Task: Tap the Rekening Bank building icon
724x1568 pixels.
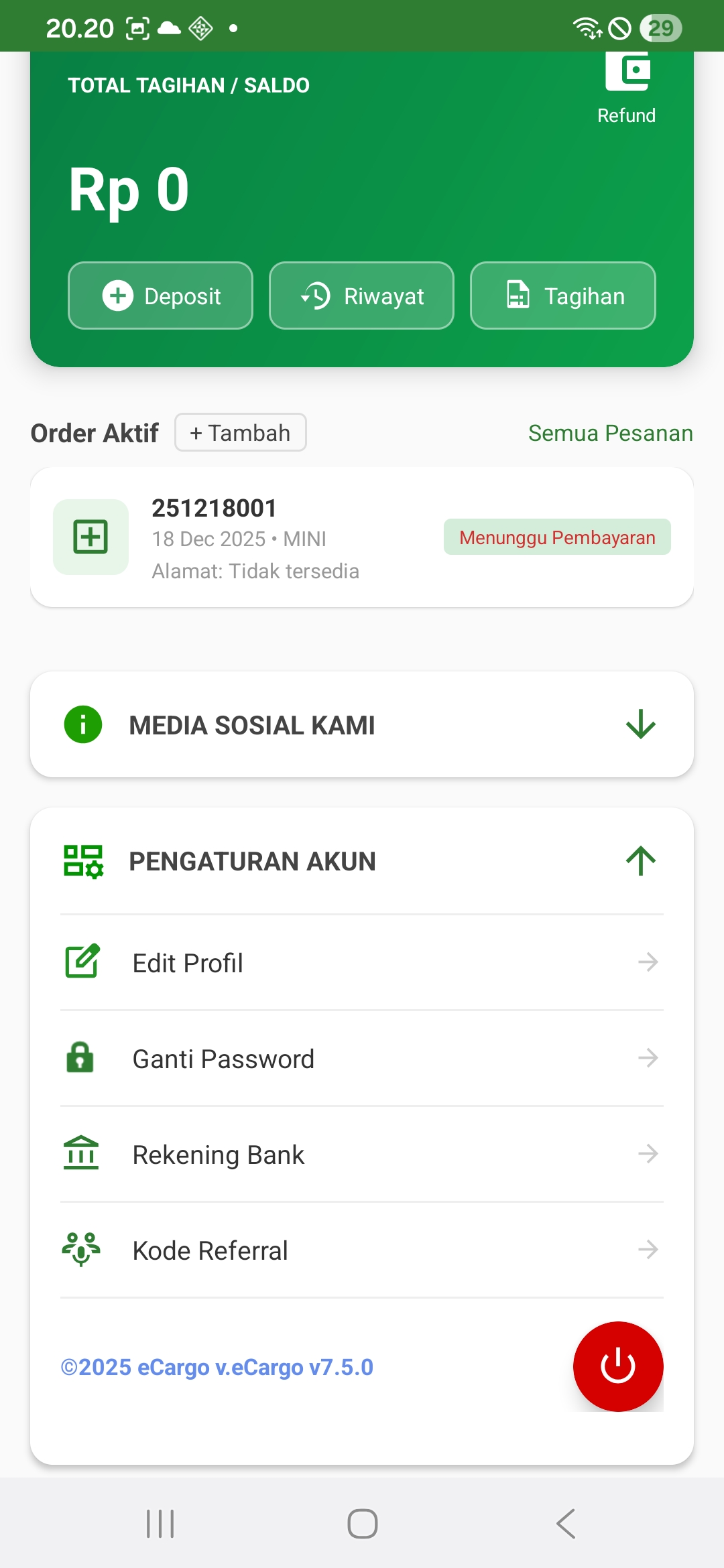Action: (81, 1153)
